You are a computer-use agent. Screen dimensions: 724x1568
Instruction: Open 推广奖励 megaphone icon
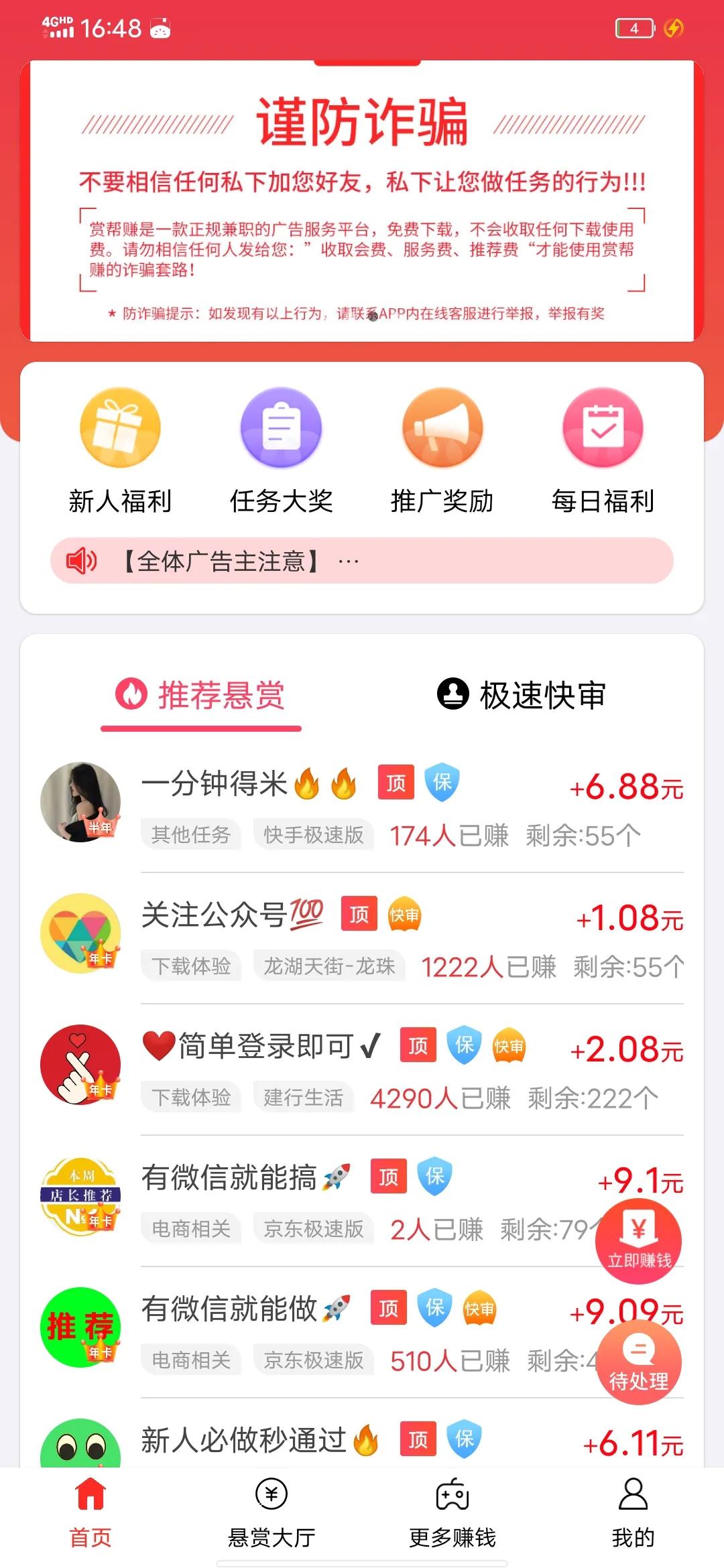coord(442,429)
